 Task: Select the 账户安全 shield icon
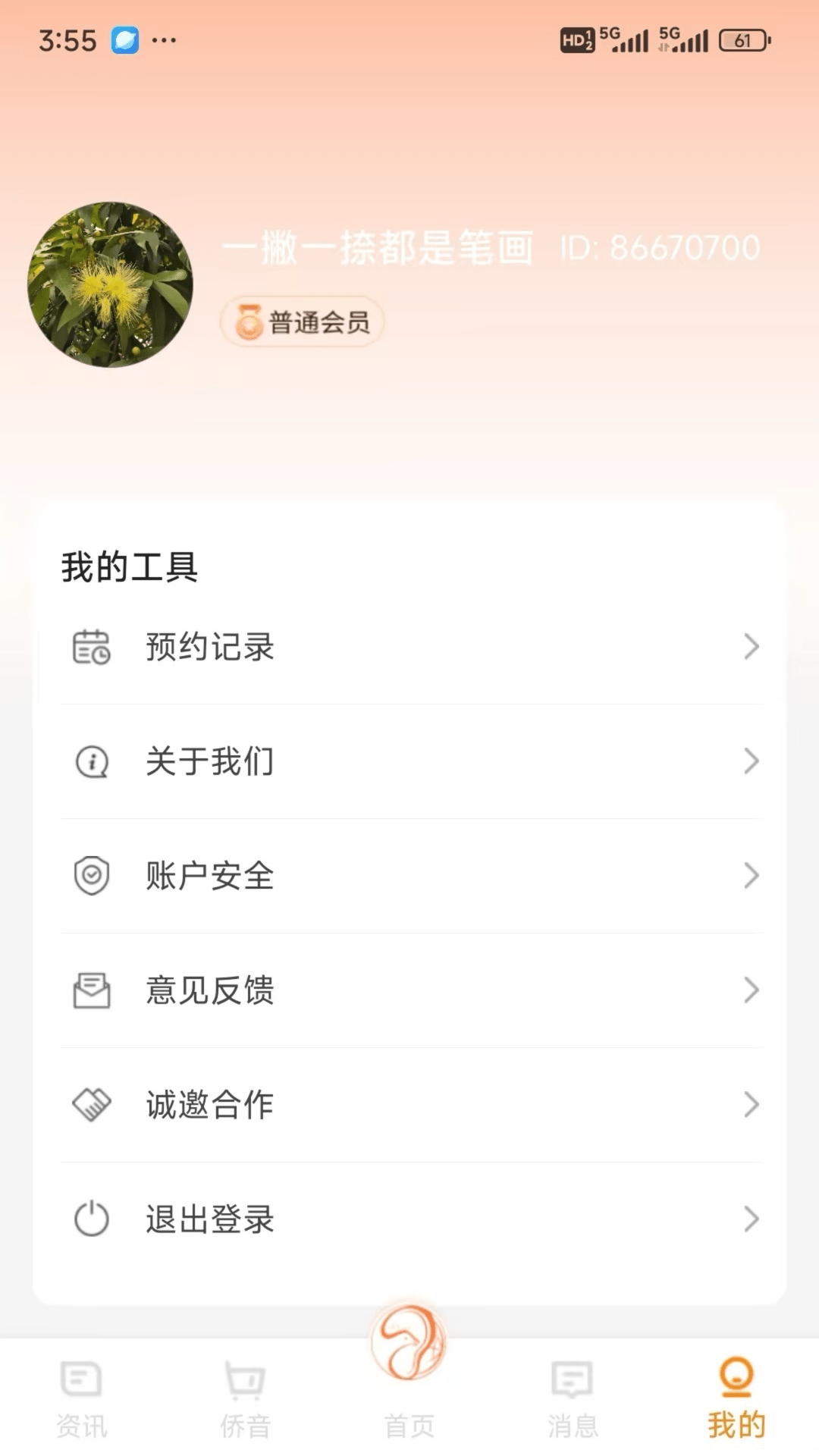[91, 876]
